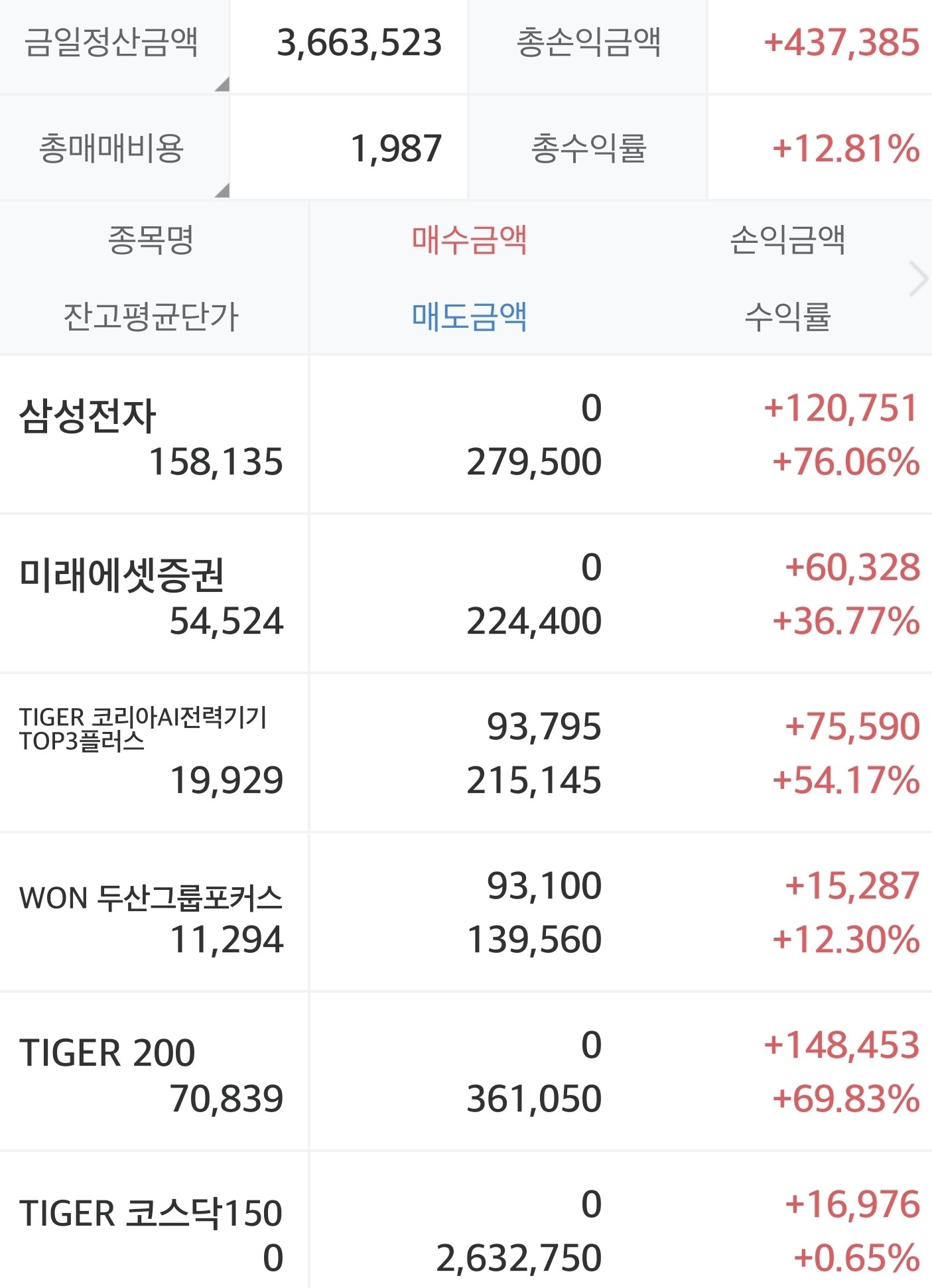The width and height of the screenshot is (932, 1288).
Task: Open the 미래에셋증권 row
Action: [x=466, y=594]
